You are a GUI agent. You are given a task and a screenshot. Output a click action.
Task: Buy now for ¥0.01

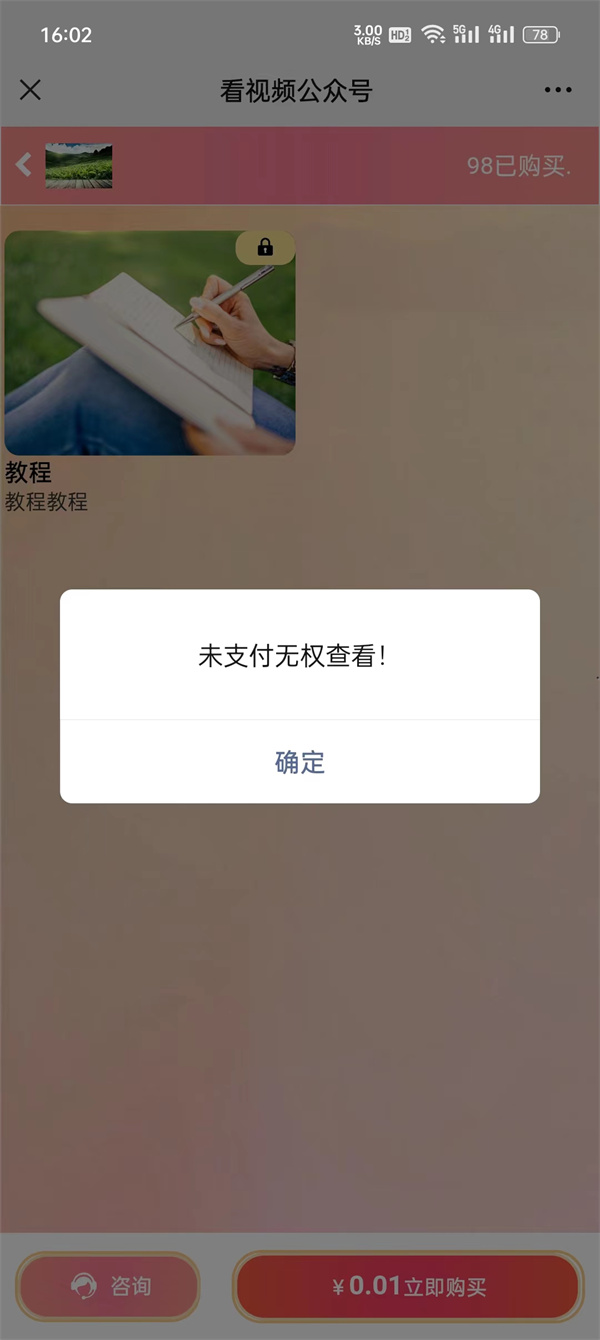pos(408,1286)
